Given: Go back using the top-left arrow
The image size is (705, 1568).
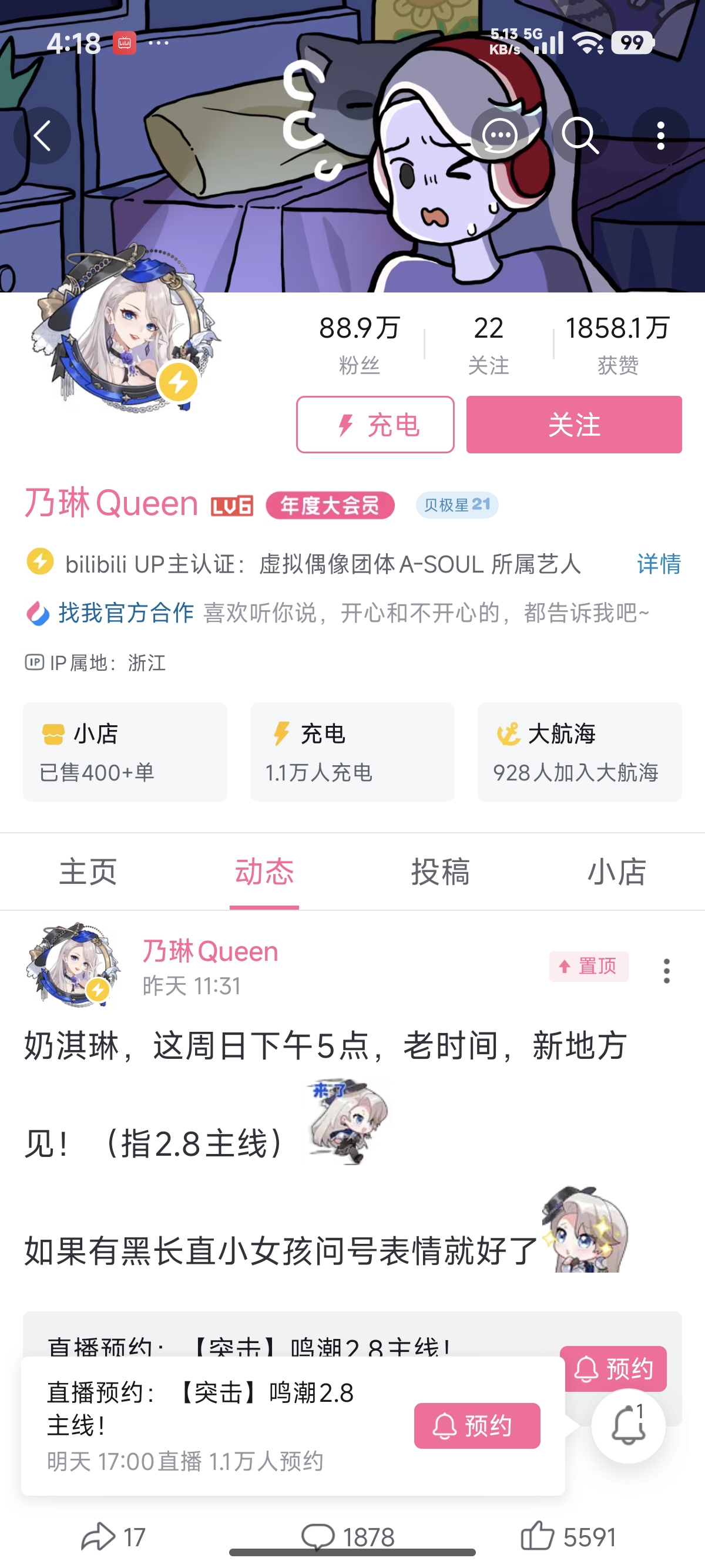Looking at the screenshot, I should pyautogui.click(x=42, y=136).
